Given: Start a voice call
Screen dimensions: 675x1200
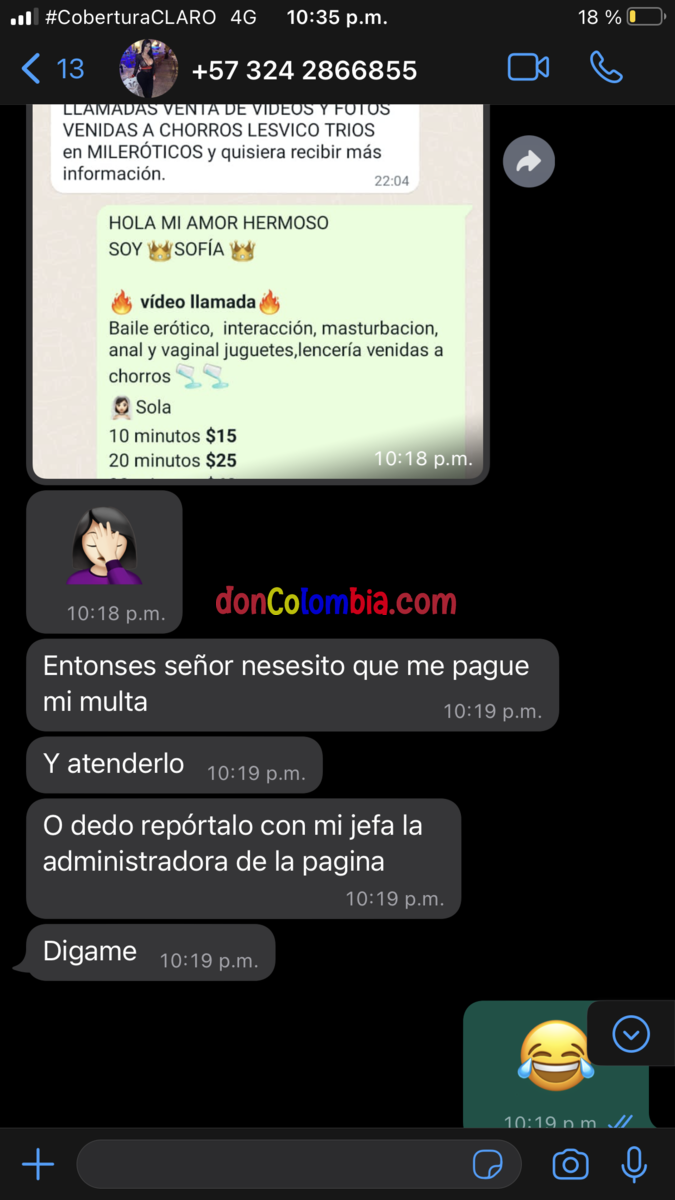Looking at the screenshot, I should 606,68.
